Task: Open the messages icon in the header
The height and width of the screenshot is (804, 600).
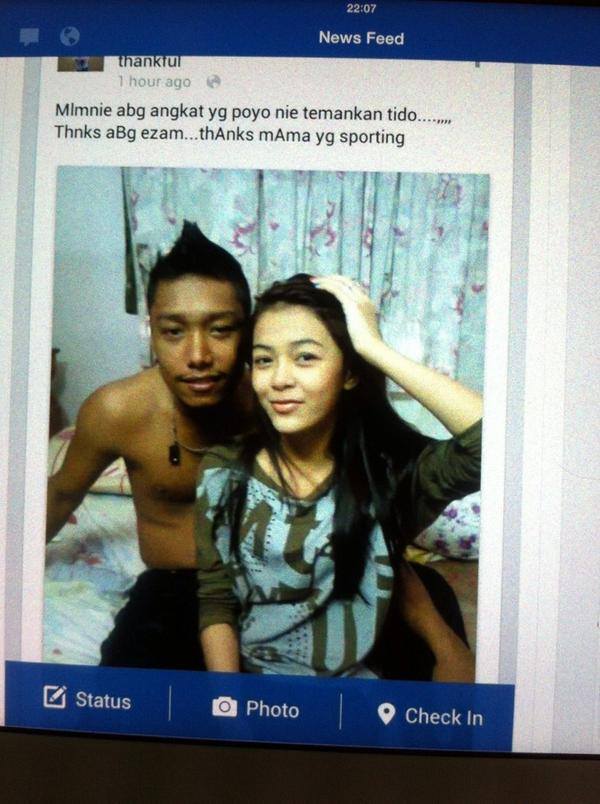Action: (29, 37)
